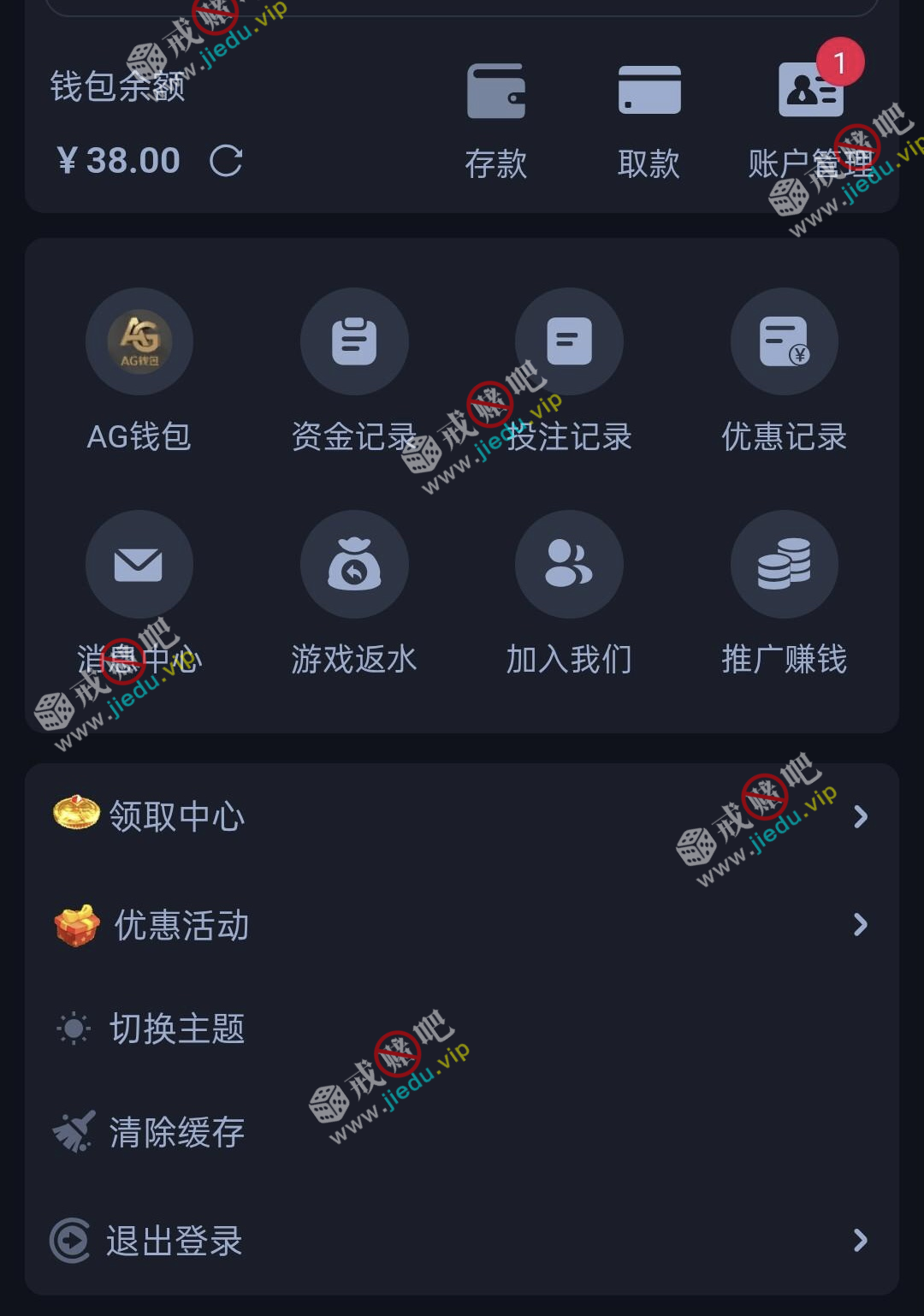View 资金记录 fund records
This screenshot has height=1316, width=924.
pos(354,368)
